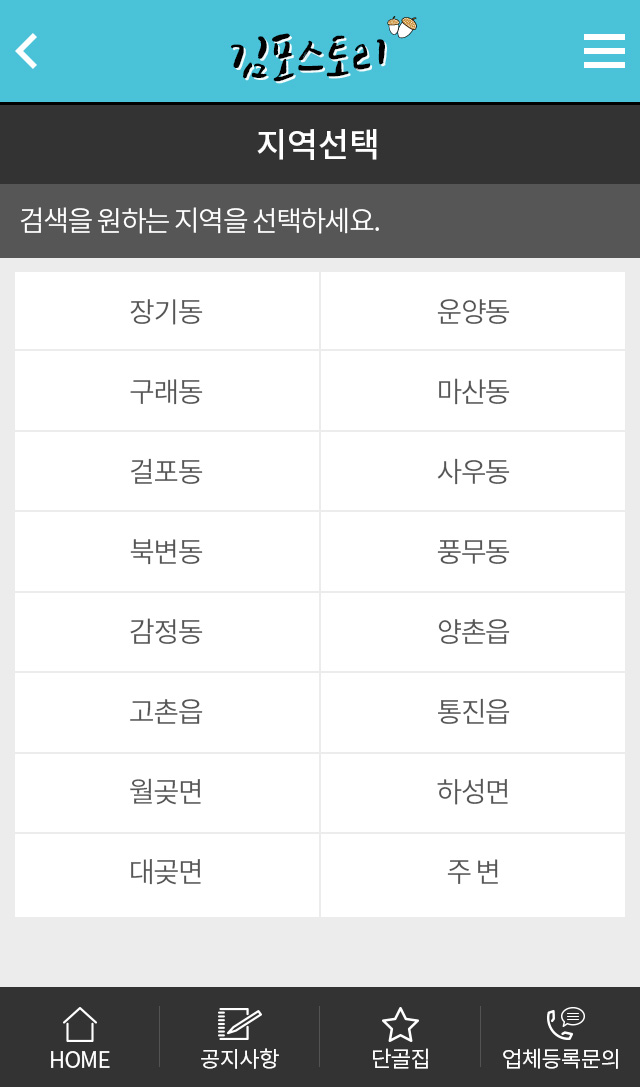Screen dimensions: 640x1087
Task: Select 고촌읍
Action: click(x=166, y=713)
